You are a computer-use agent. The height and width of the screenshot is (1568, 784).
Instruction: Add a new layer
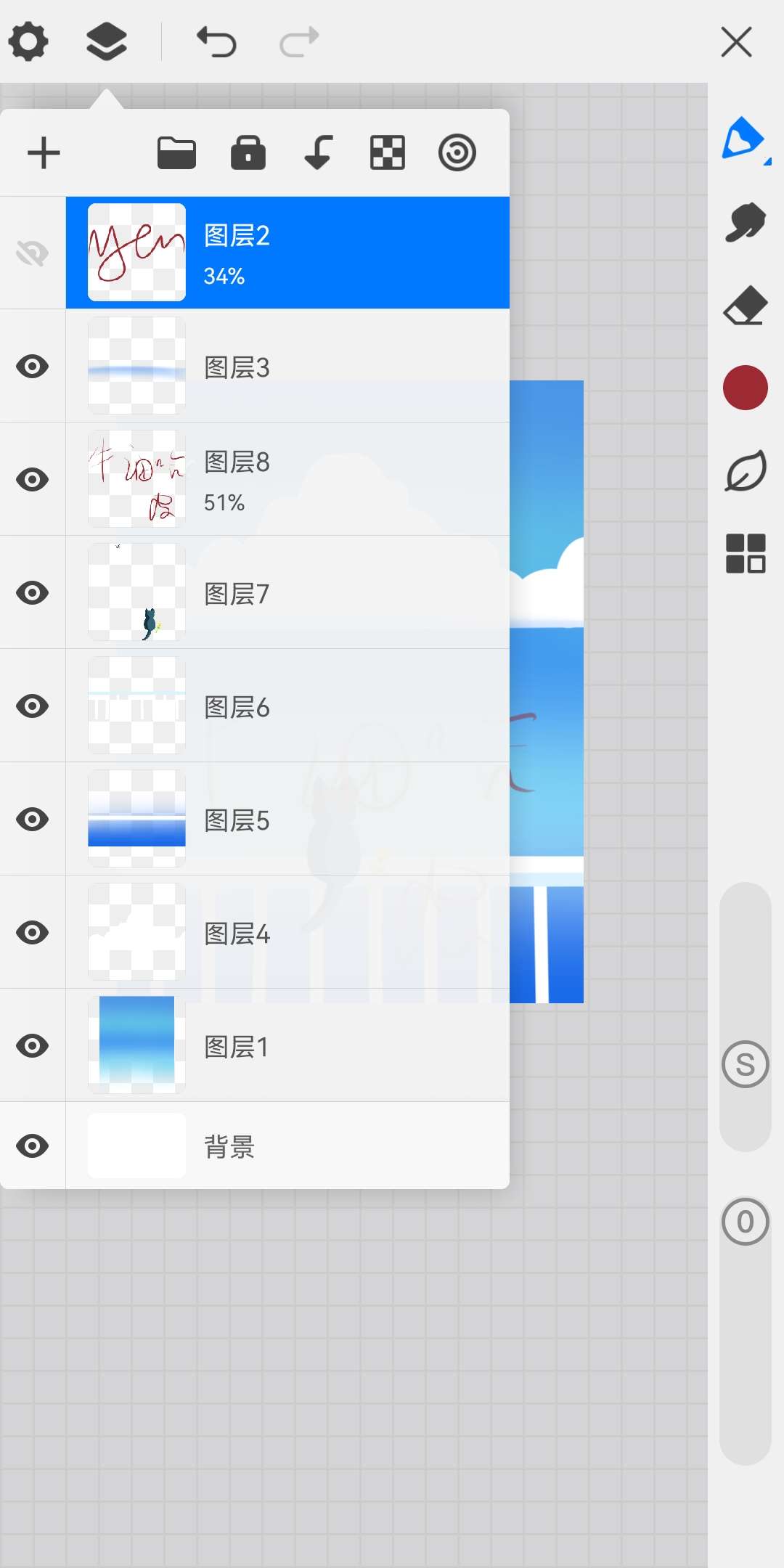(44, 153)
